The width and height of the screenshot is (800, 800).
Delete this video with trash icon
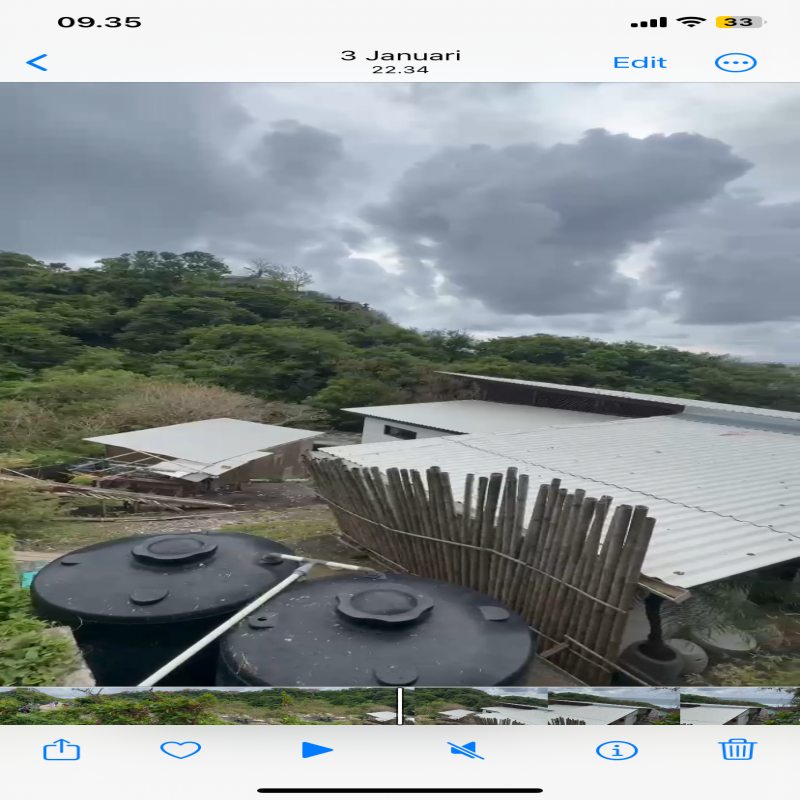737,749
